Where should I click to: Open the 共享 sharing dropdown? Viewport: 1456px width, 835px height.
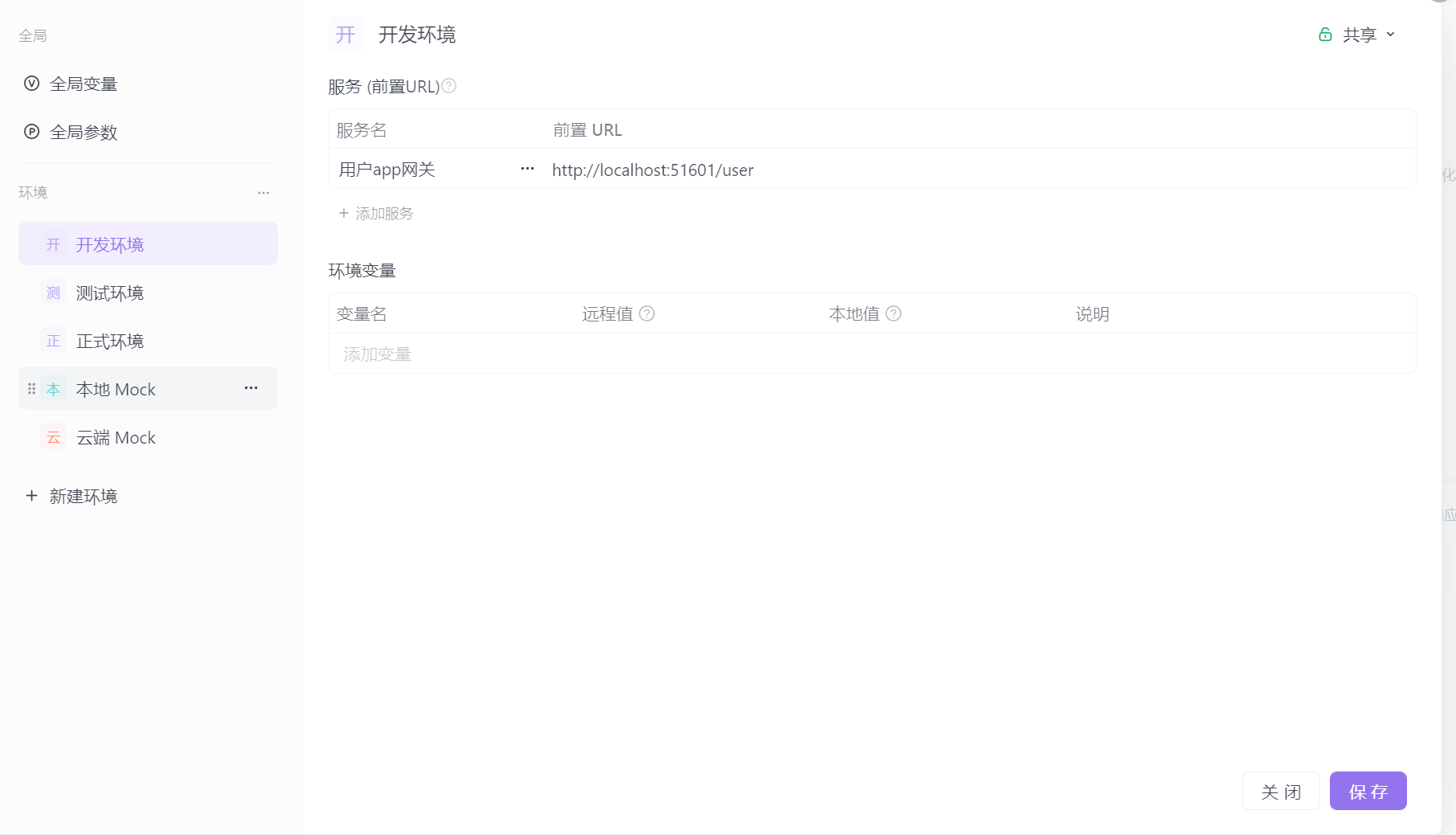pyautogui.click(x=1357, y=35)
